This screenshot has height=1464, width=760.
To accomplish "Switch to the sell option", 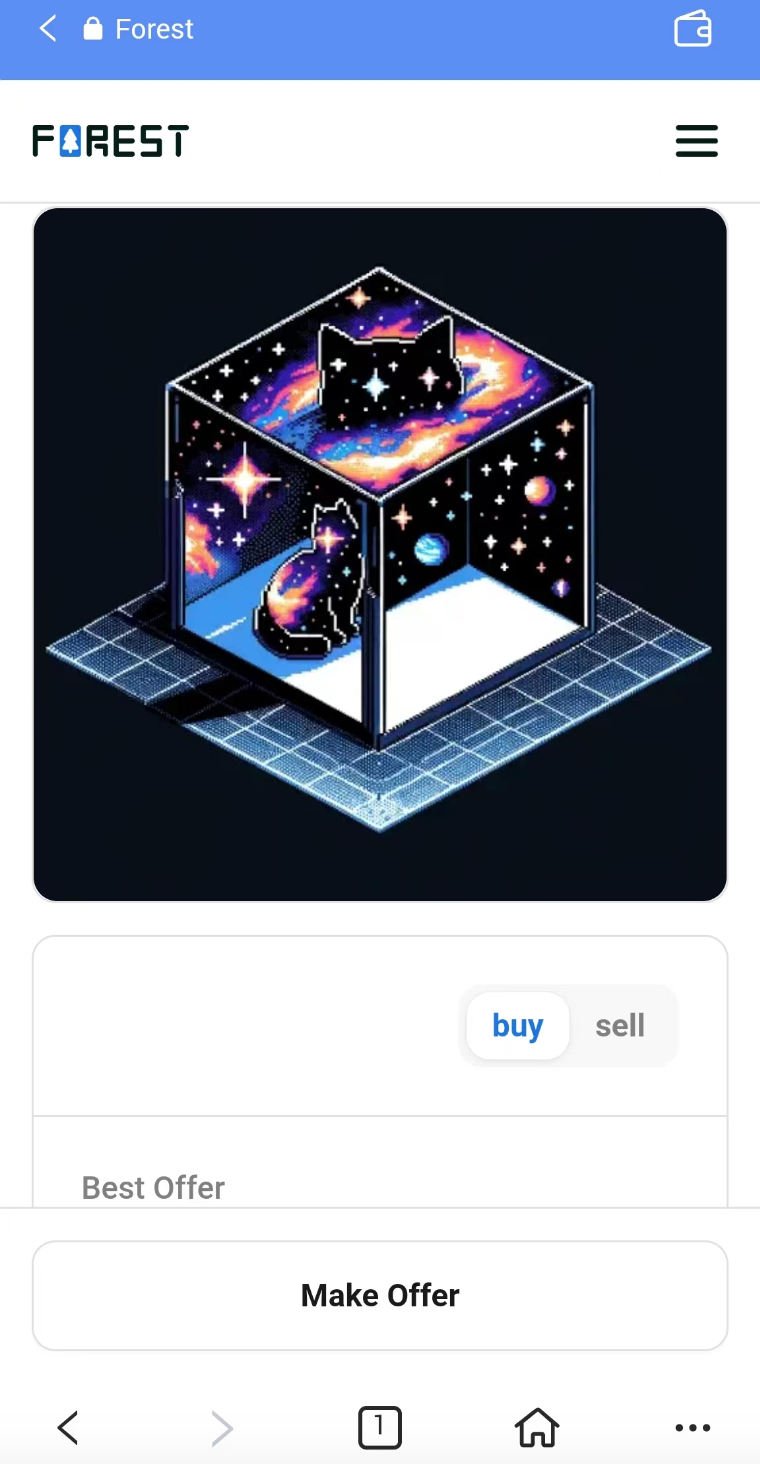I will click(x=620, y=1026).
